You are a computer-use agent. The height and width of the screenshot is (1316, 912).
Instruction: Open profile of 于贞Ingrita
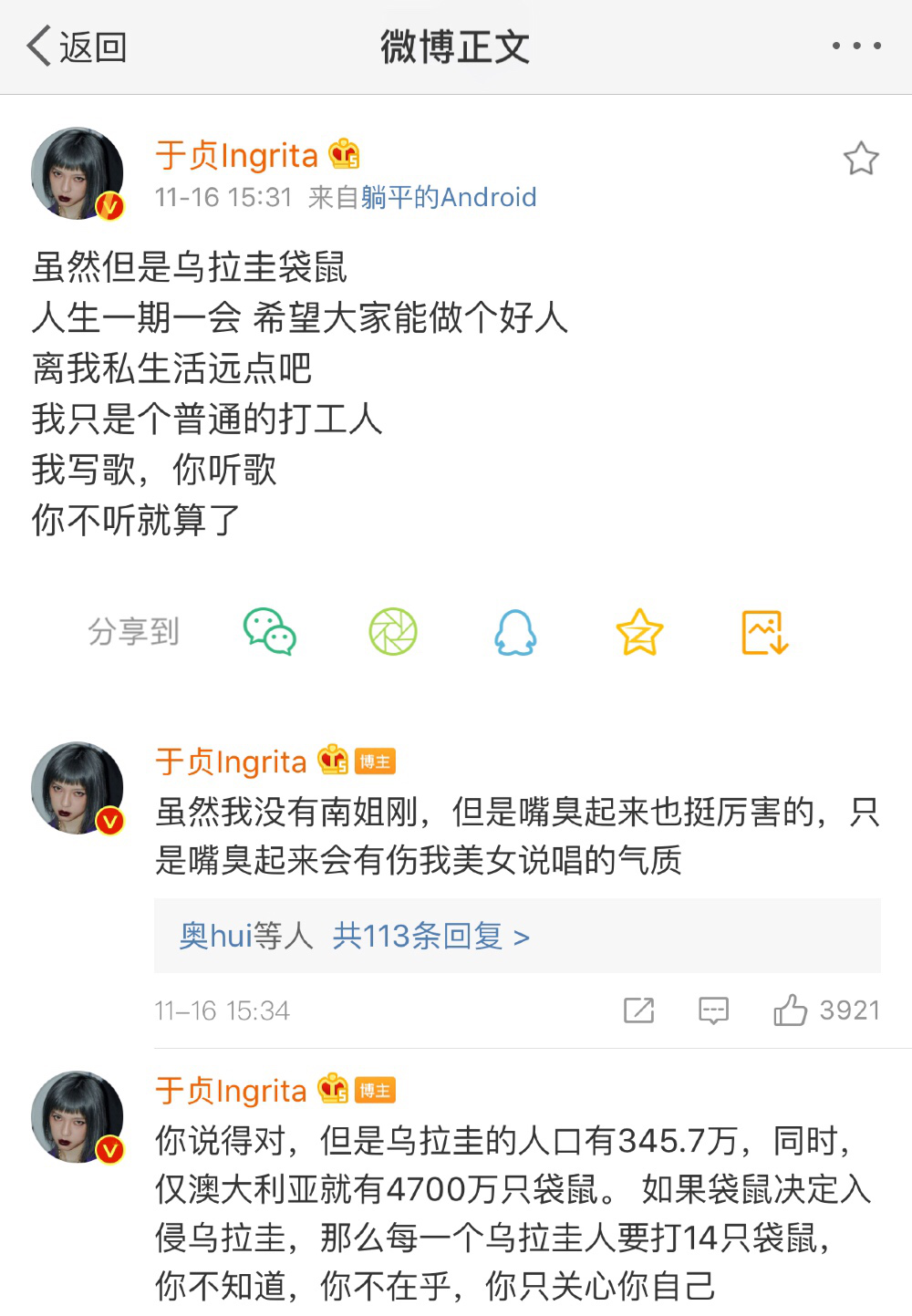click(x=235, y=155)
